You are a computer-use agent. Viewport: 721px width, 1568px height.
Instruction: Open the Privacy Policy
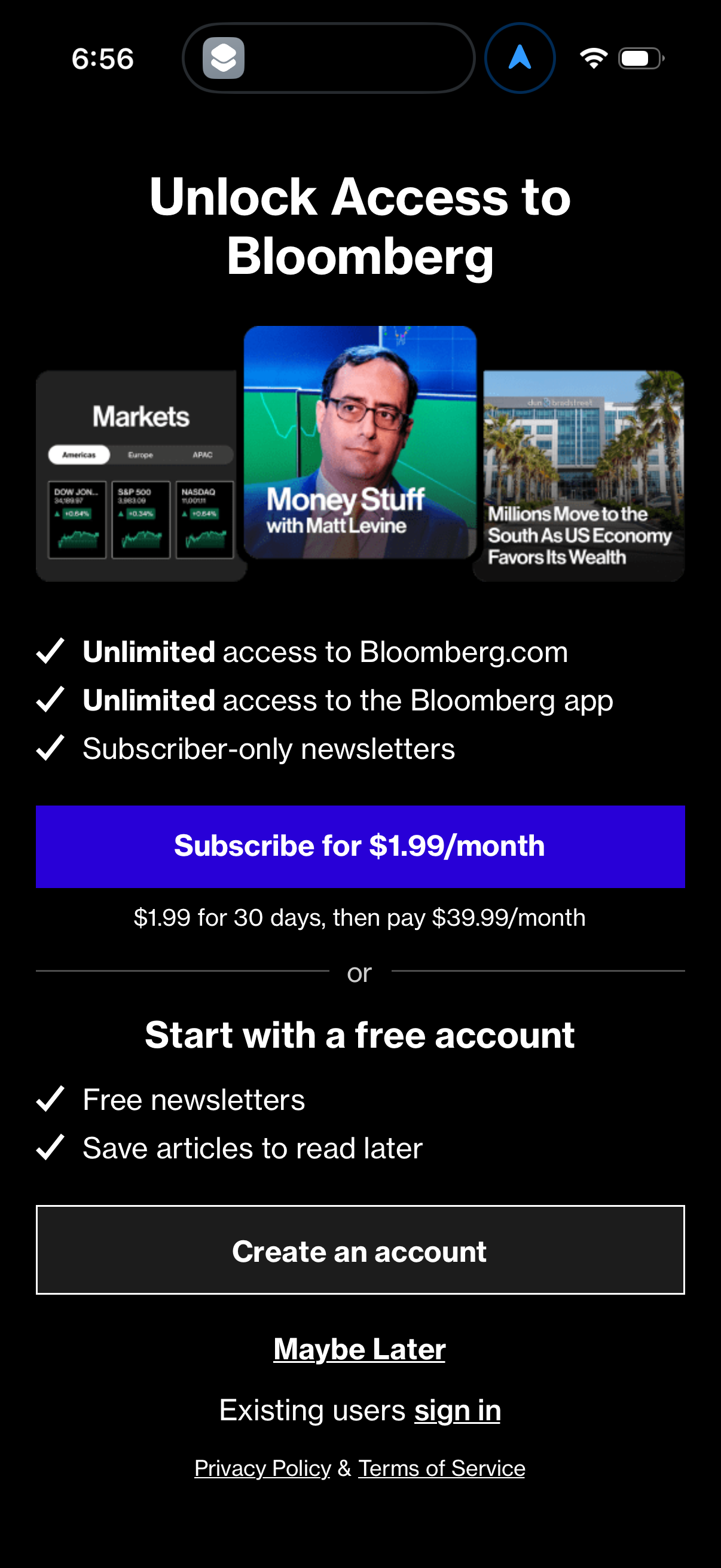[262, 1468]
